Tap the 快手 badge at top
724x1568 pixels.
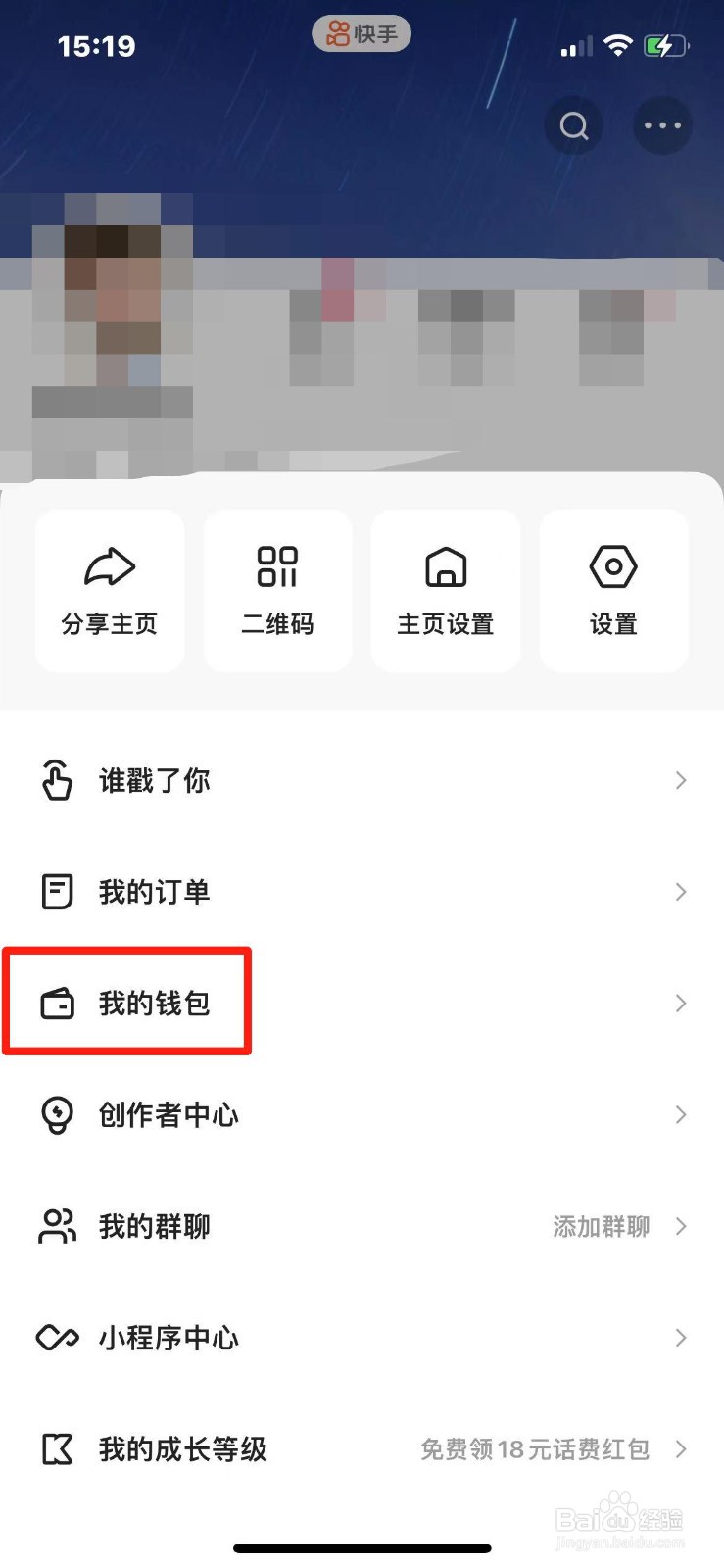click(361, 32)
